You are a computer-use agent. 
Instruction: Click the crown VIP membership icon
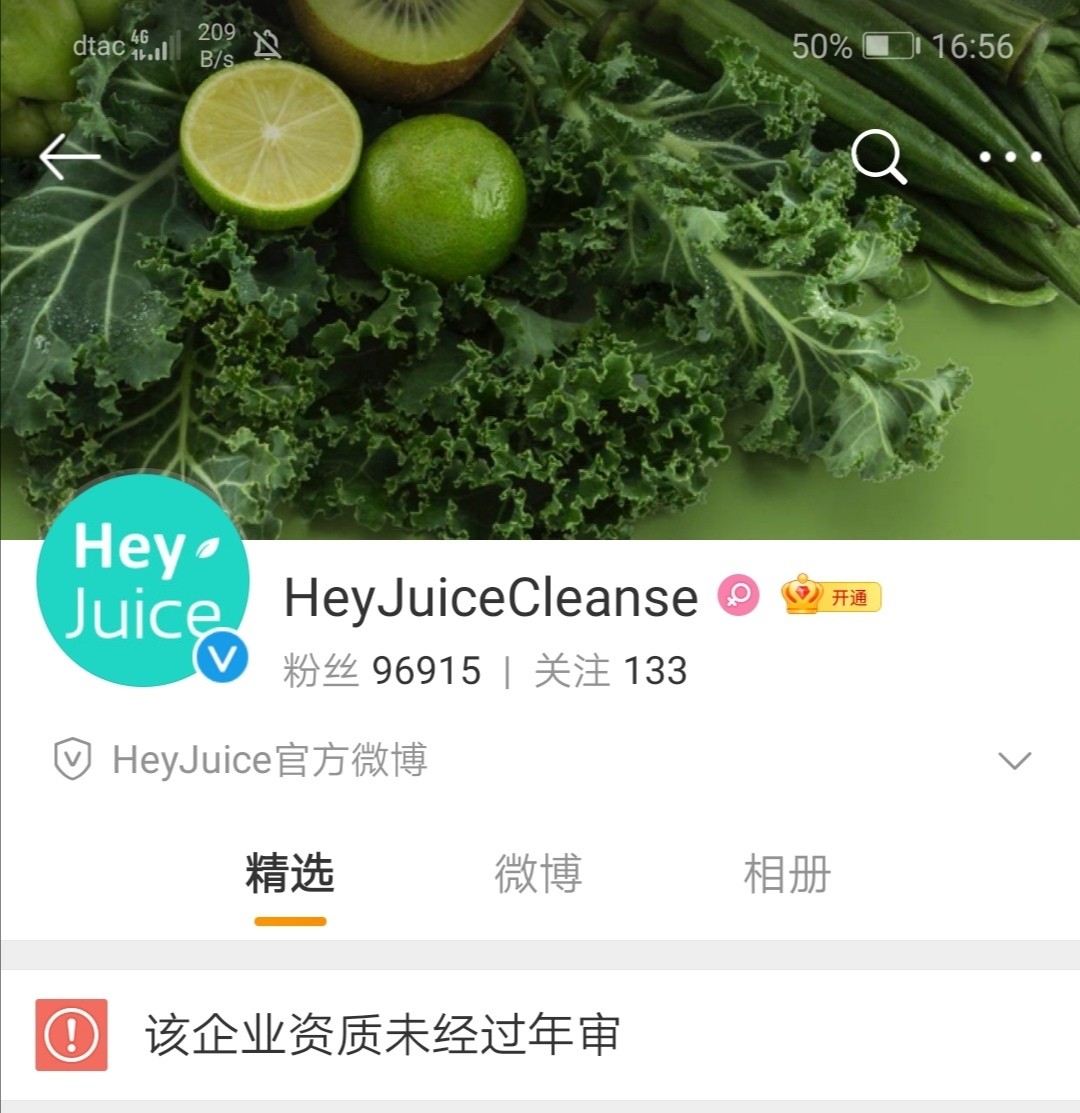pos(800,595)
